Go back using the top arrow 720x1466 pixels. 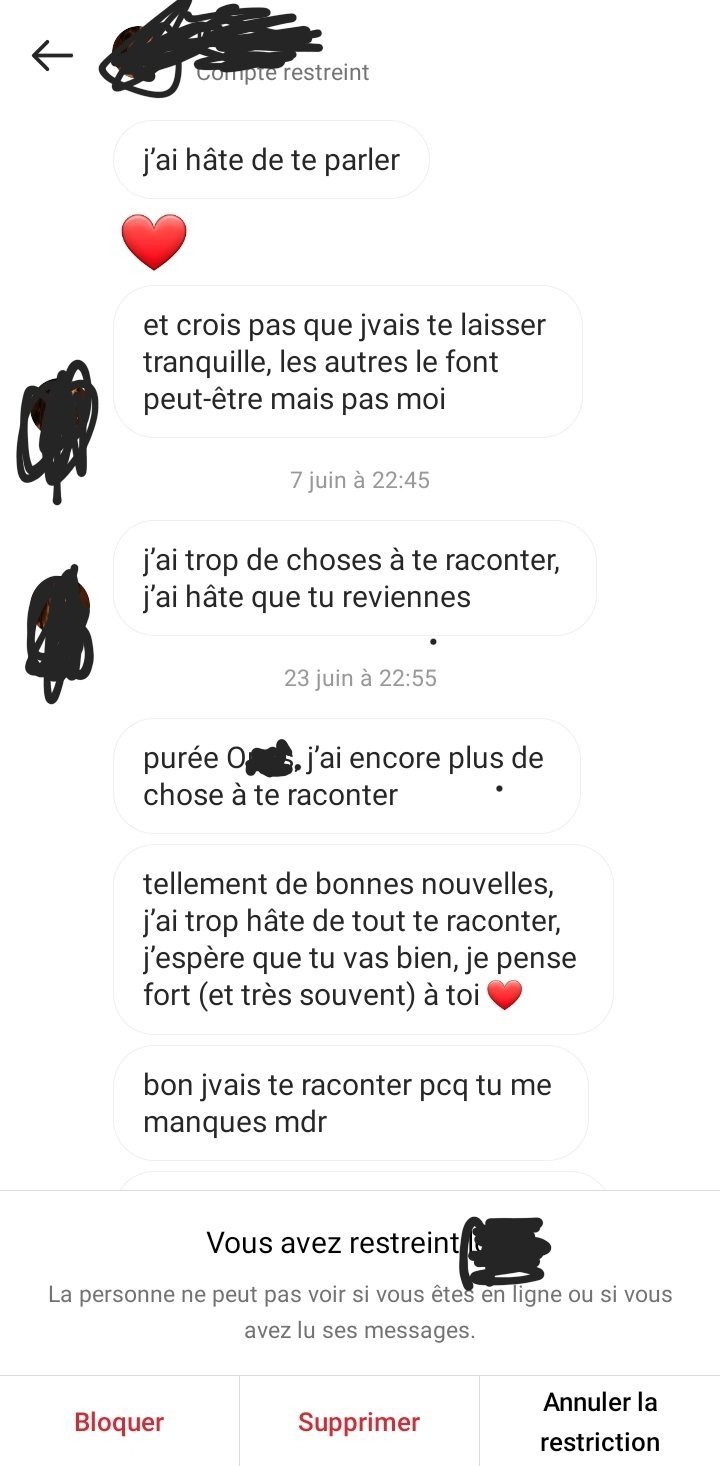[x=52, y=56]
